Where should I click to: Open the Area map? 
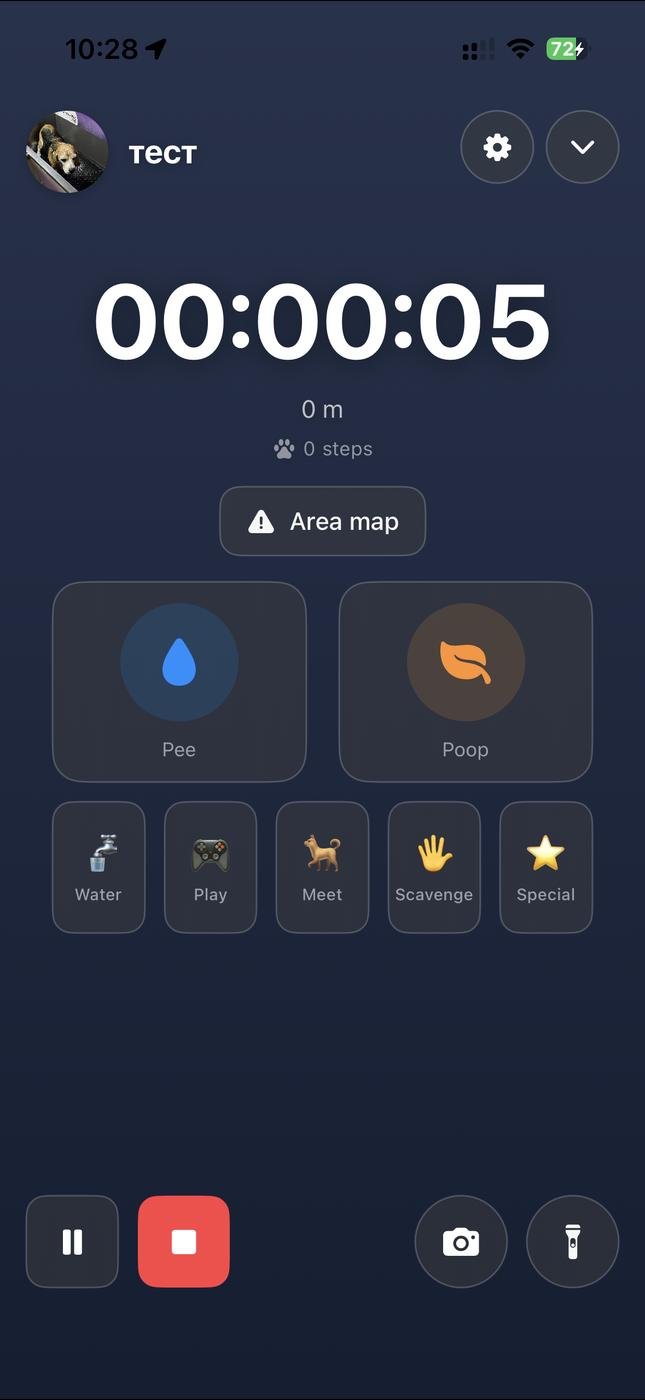323,521
